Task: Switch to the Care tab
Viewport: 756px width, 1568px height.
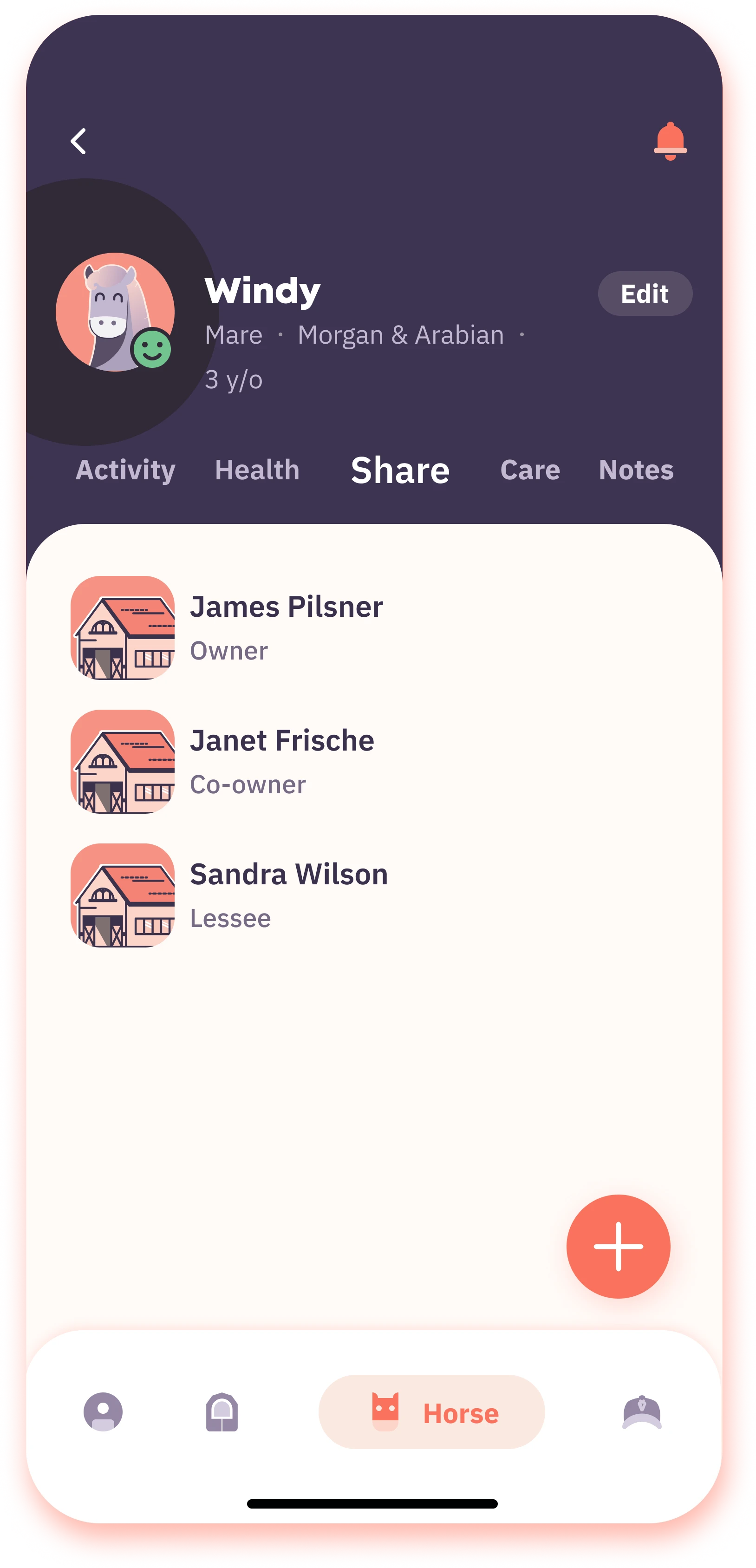Action: pos(529,470)
